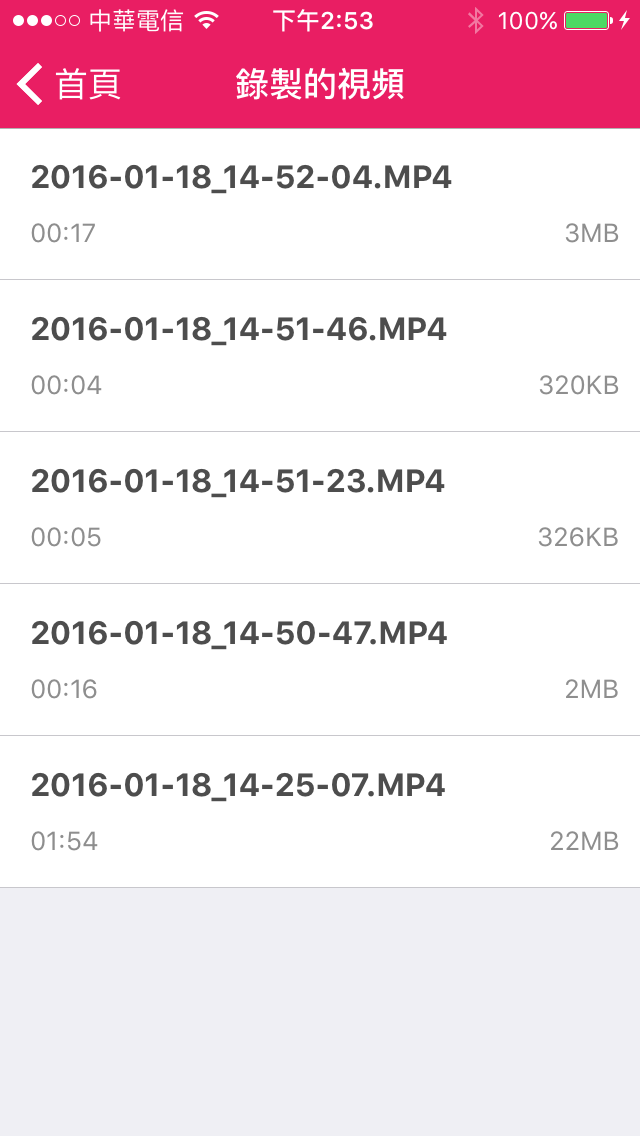Tap the 22MB file 2016-01-18_14-25-07.MP4

tap(320, 812)
